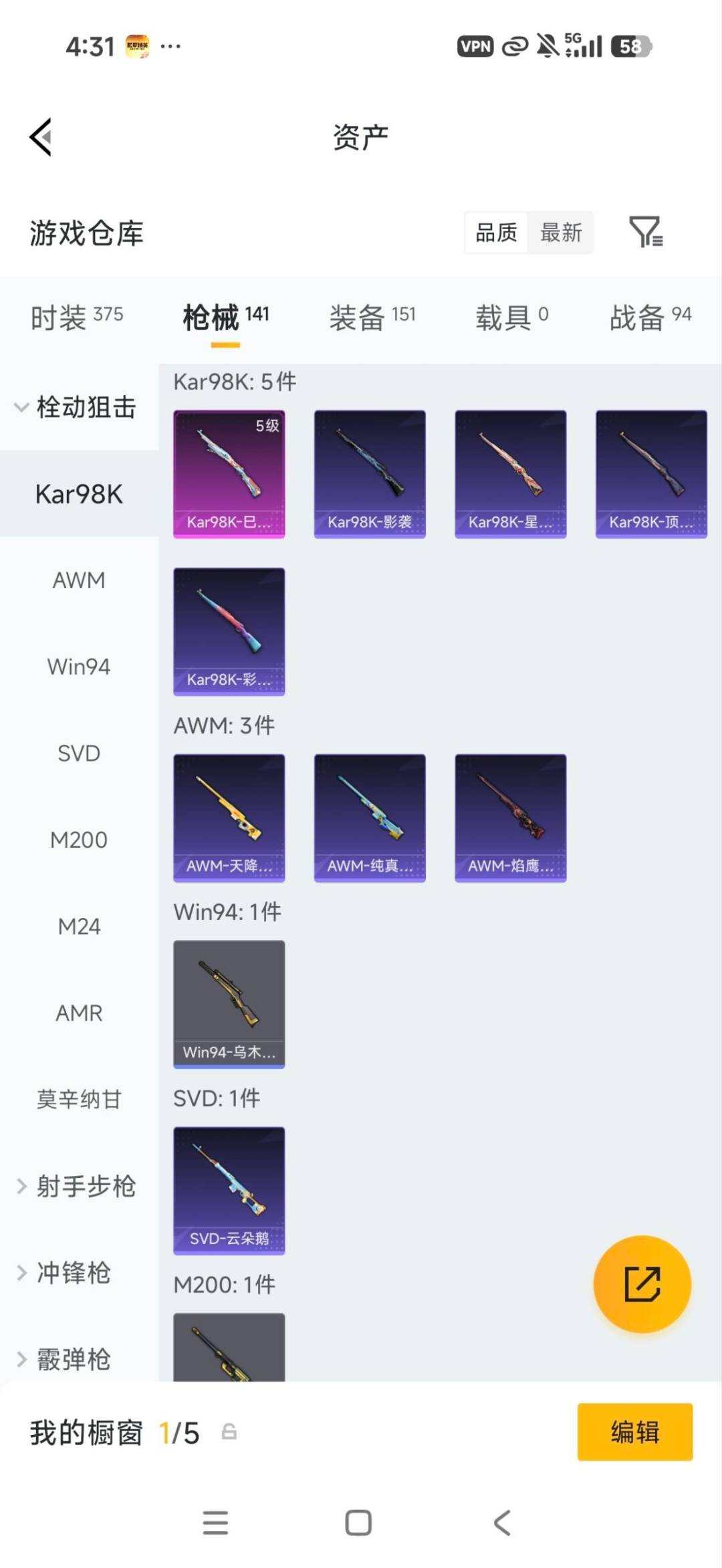View the AWM-天降 skin
Viewport: 722px width, 1568px height.
click(229, 818)
